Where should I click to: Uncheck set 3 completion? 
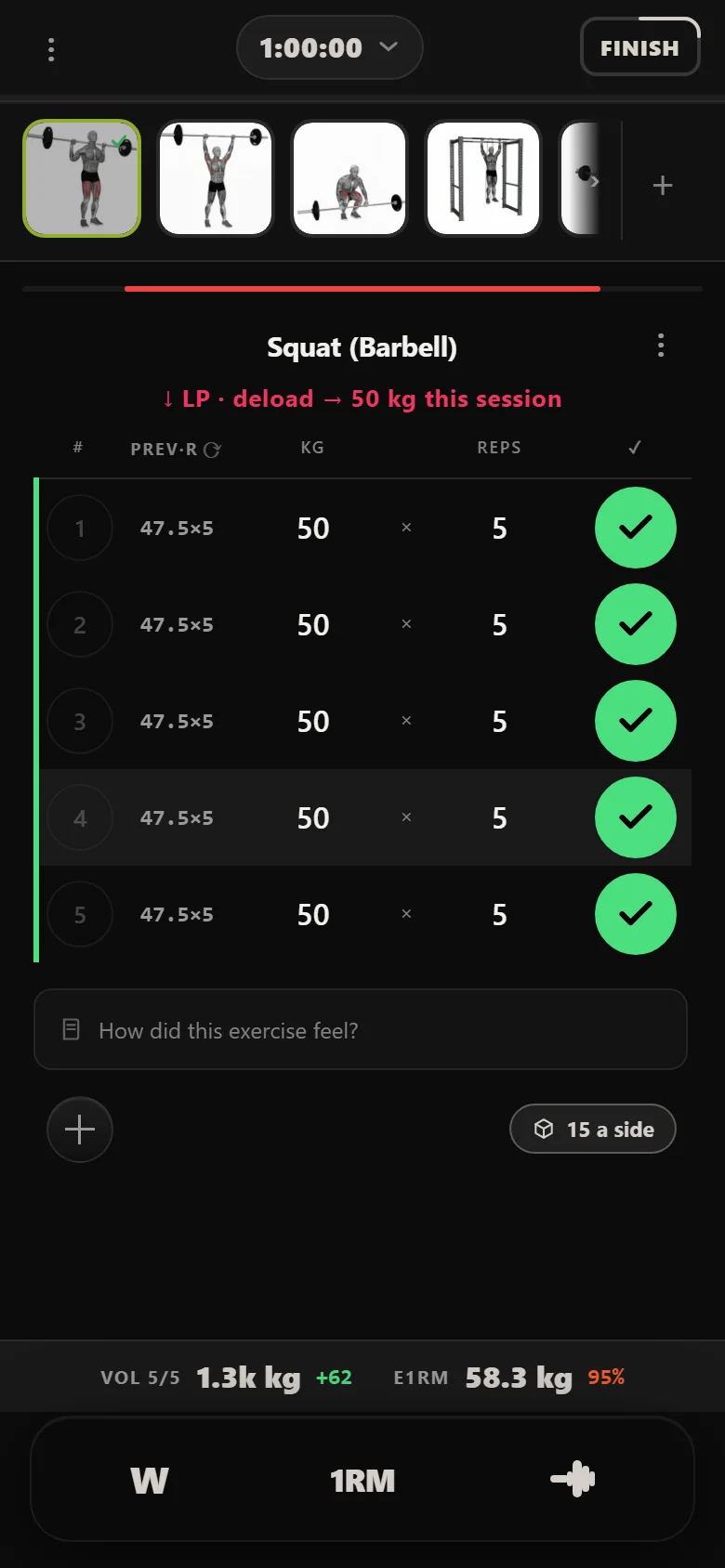[636, 721]
